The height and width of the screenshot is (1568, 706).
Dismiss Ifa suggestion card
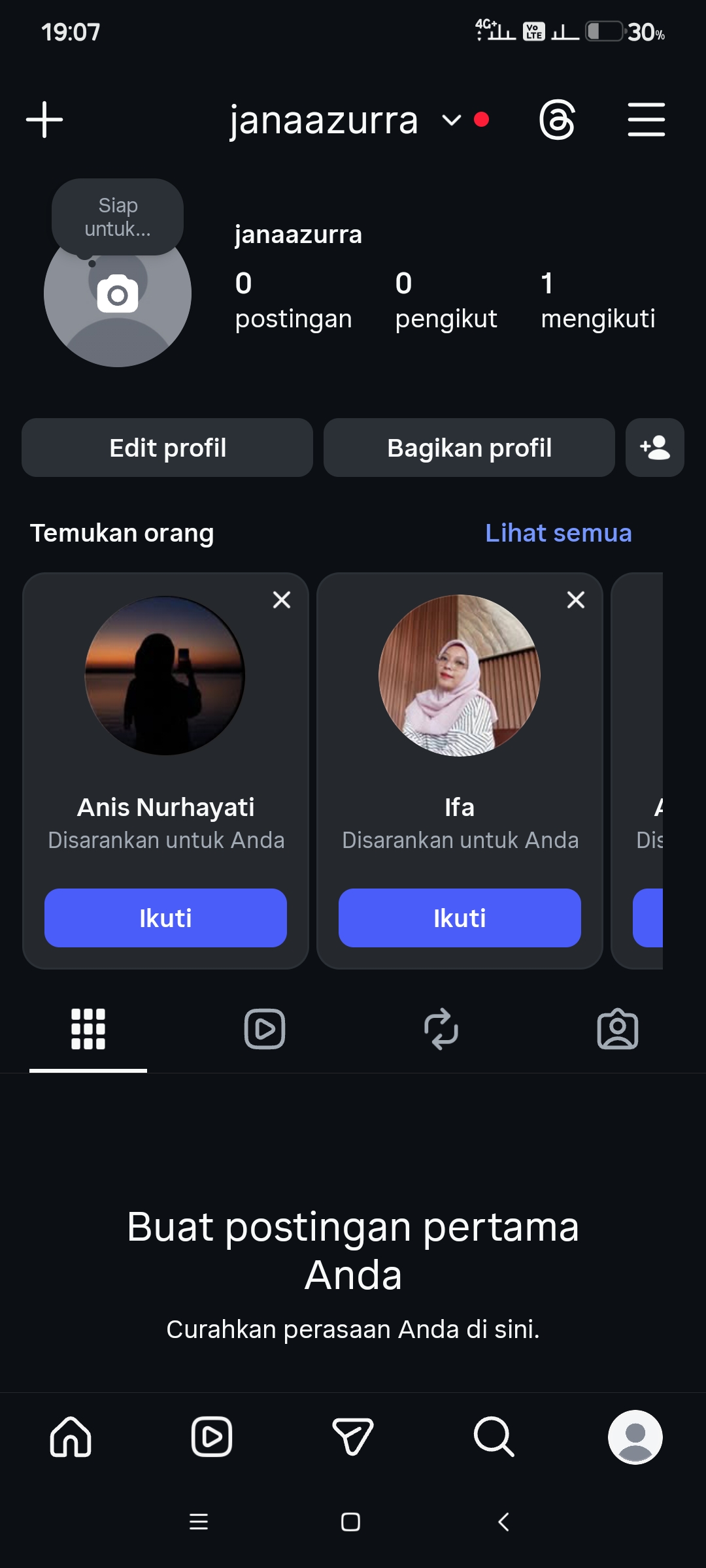[576, 600]
